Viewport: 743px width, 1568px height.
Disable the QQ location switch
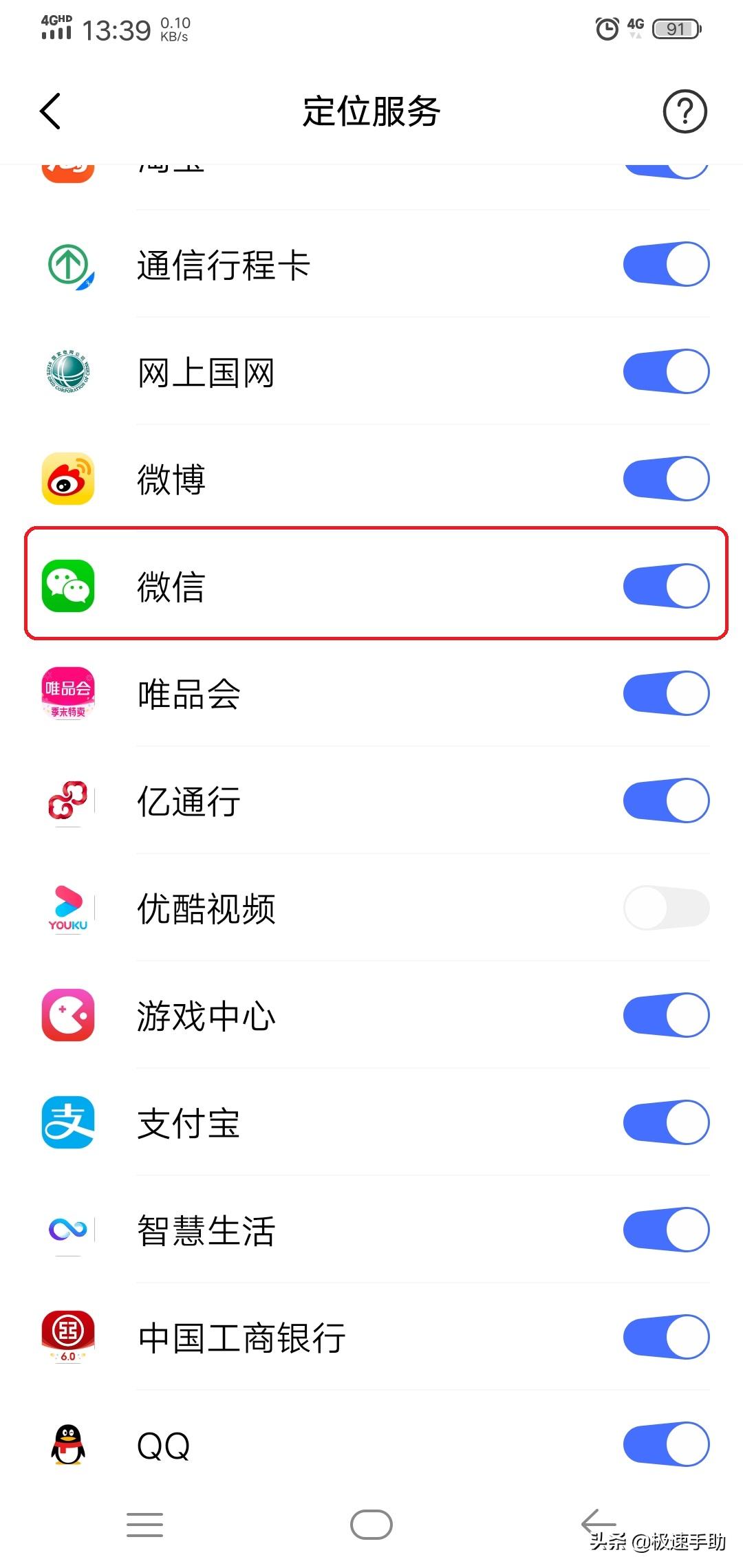[x=665, y=1442]
